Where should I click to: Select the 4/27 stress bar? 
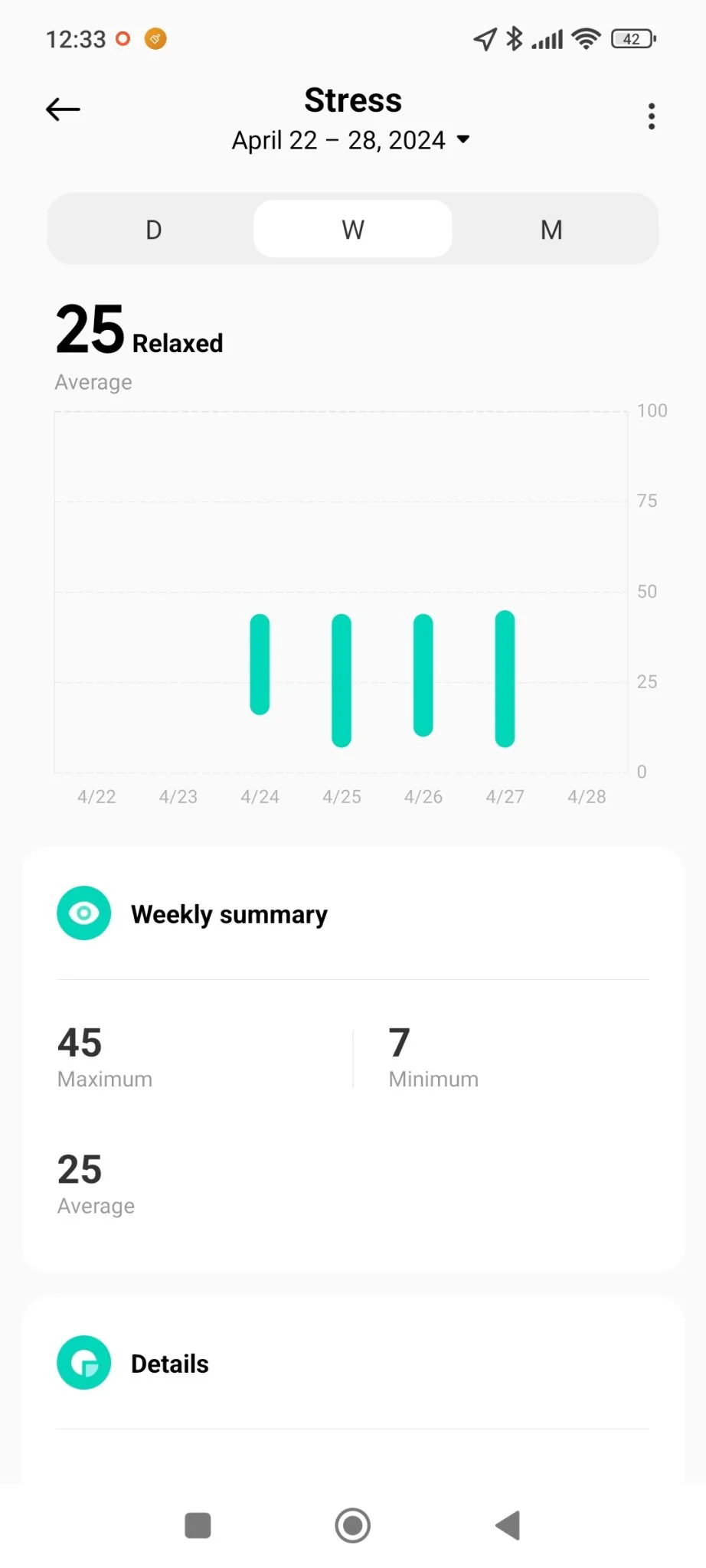pos(505,678)
